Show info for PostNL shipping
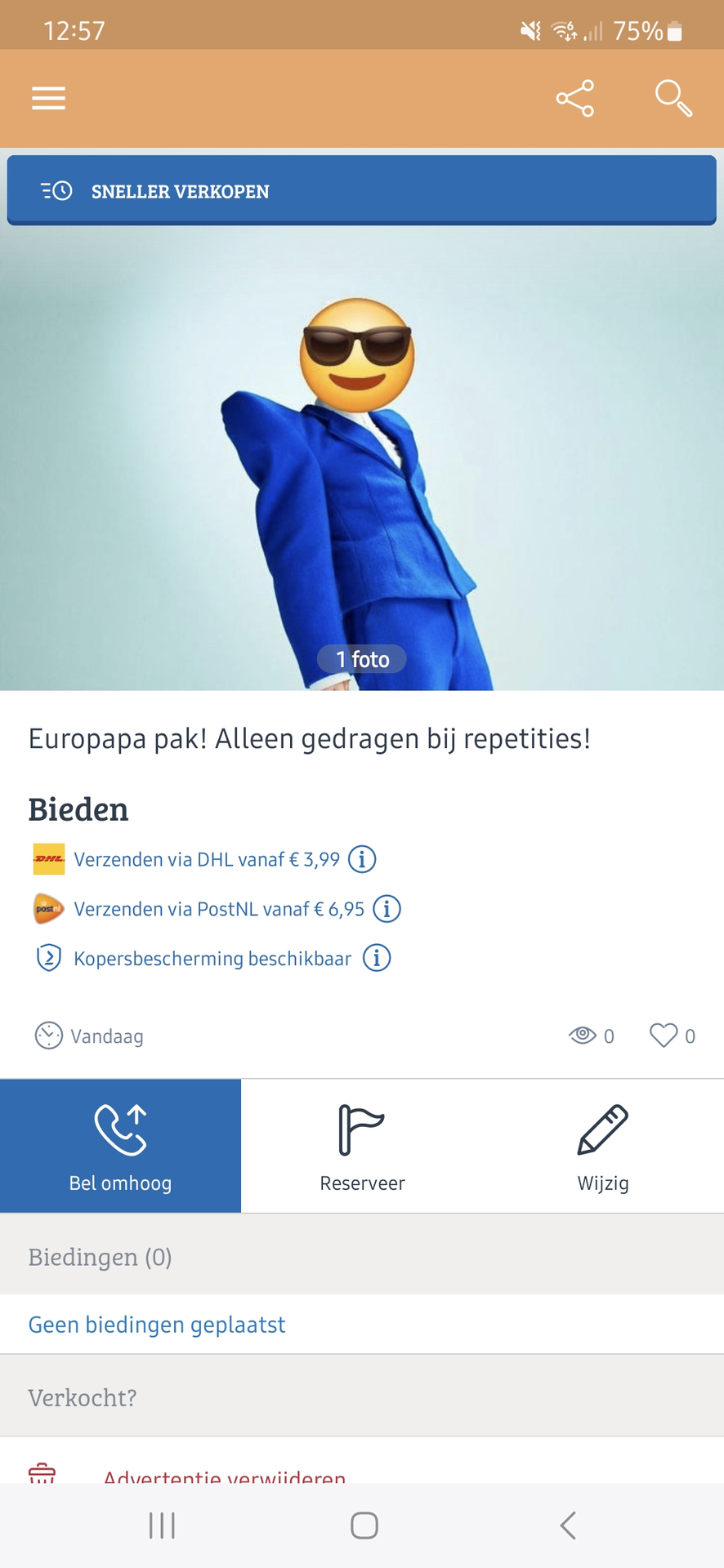 click(387, 909)
